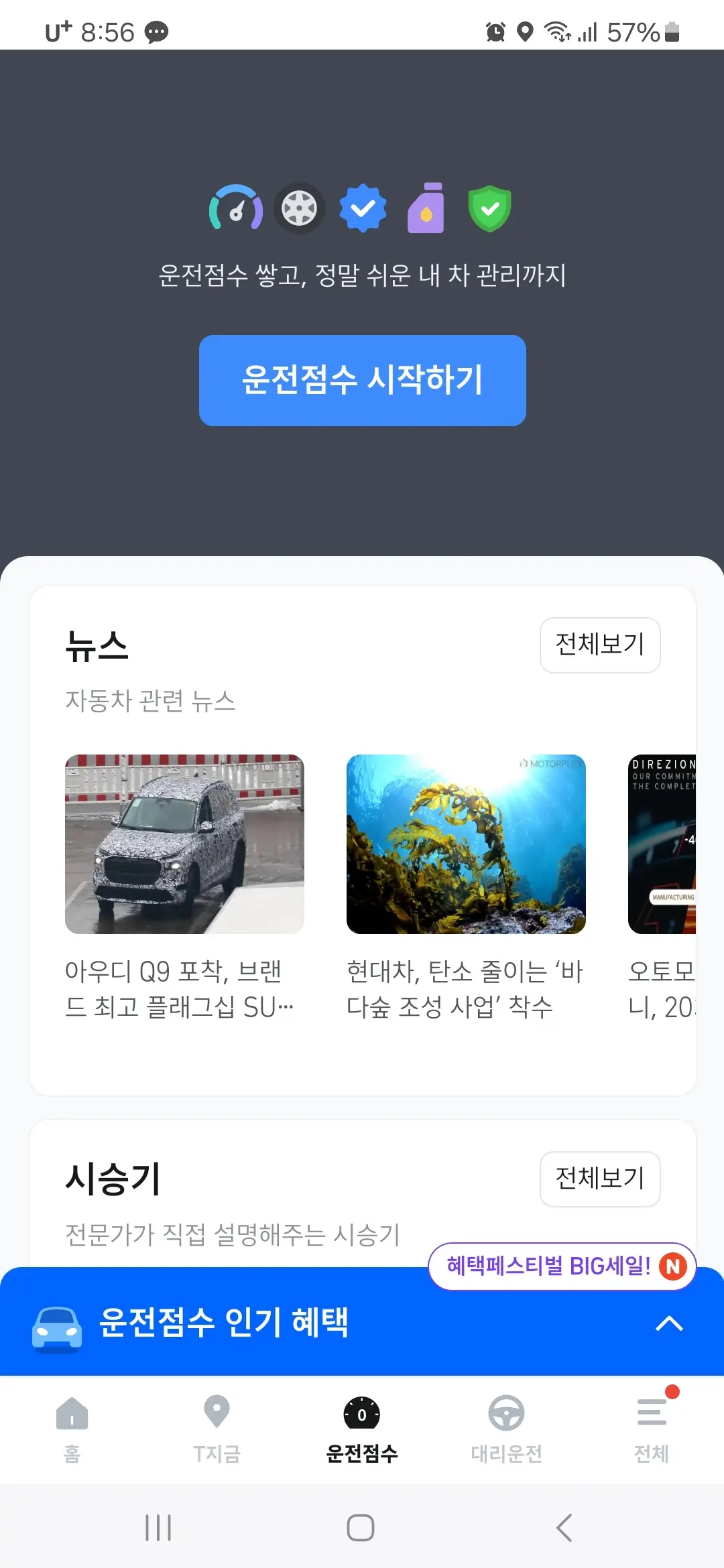Tap the green shield protection icon
The width and height of the screenshot is (724, 1568).
click(490, 207)
